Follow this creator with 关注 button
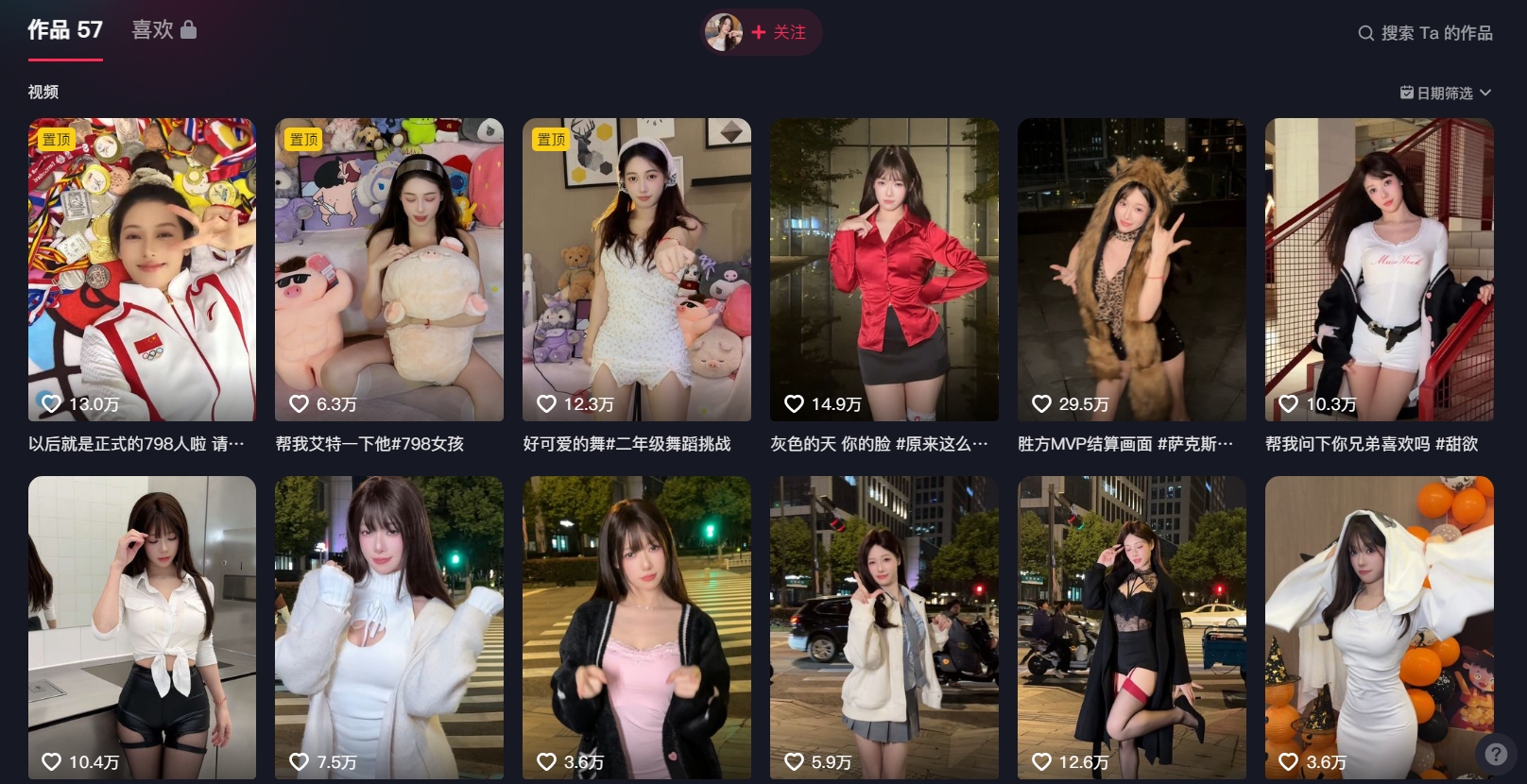 click(x=780, y=32)
